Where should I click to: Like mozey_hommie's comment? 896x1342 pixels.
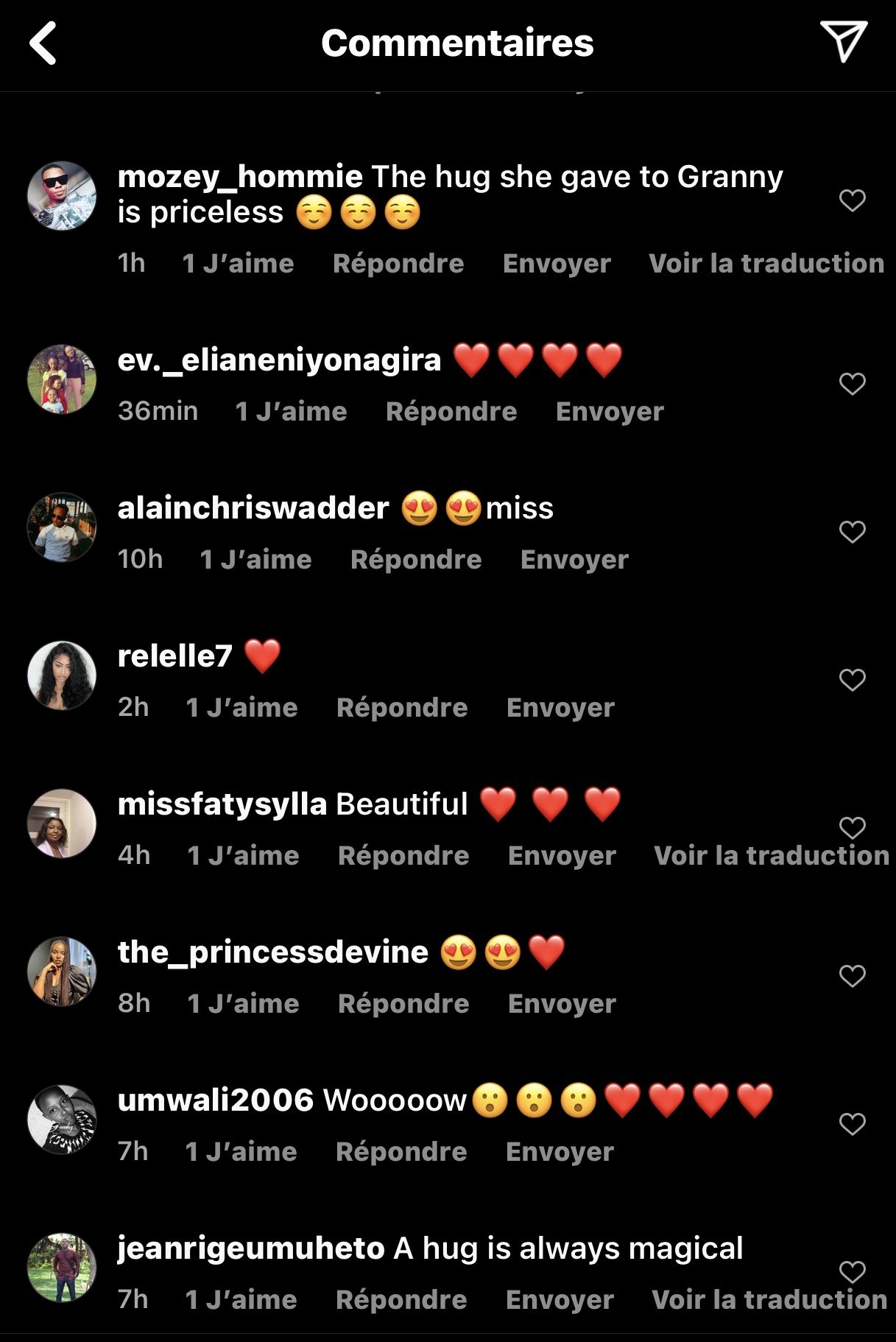pos(852,200)
